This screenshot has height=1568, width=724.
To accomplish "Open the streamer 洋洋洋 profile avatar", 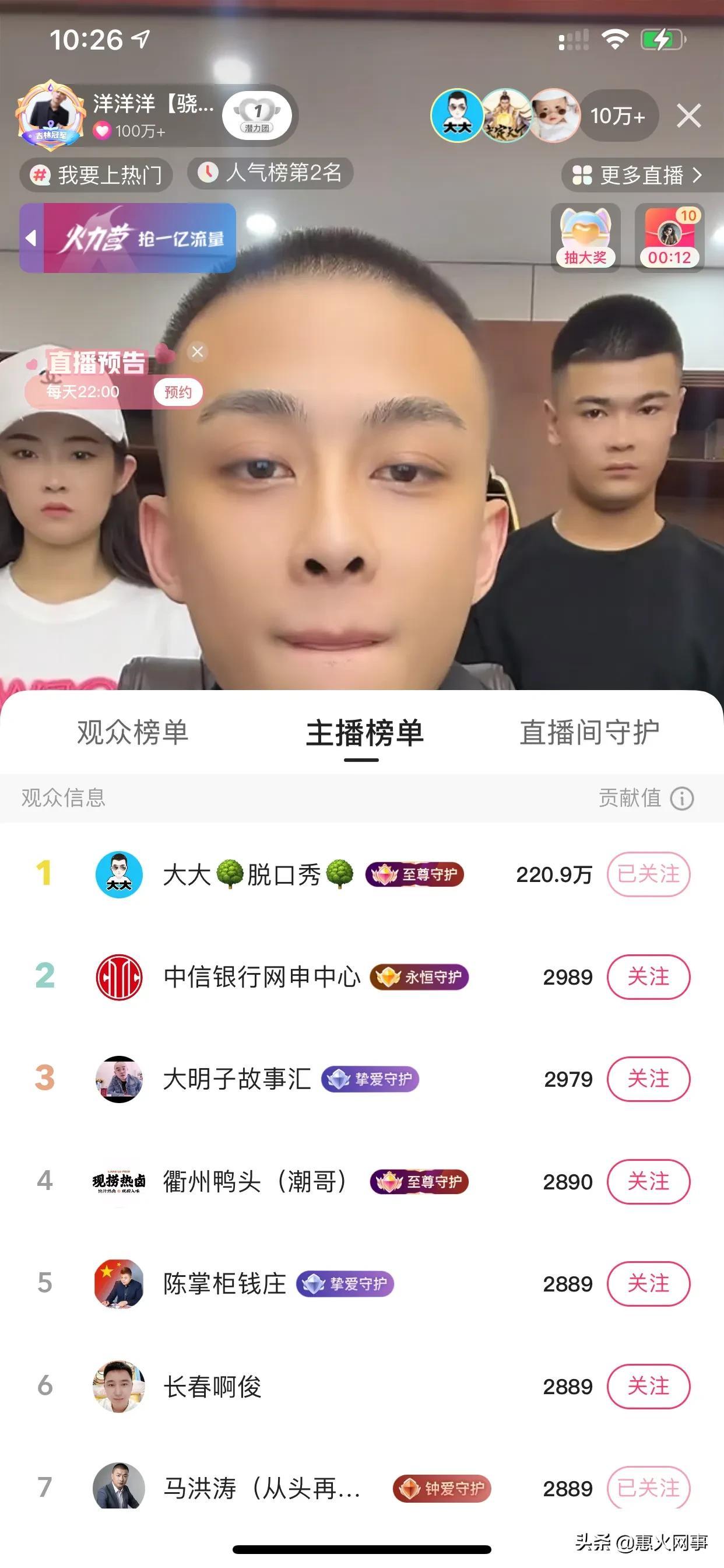I will coord(51,114).
